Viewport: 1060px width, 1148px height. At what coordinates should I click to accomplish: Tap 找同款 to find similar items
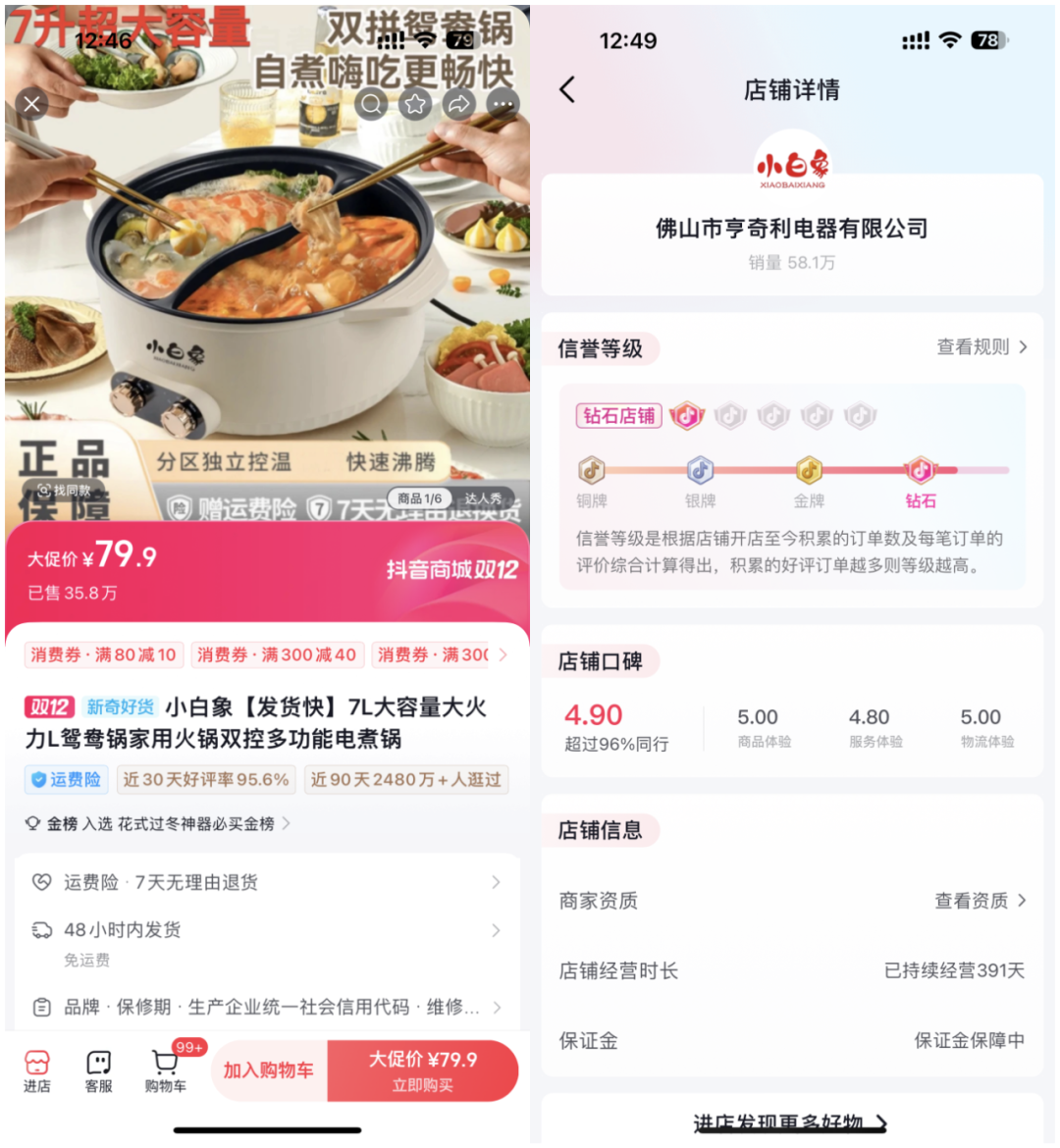point(65,490)
